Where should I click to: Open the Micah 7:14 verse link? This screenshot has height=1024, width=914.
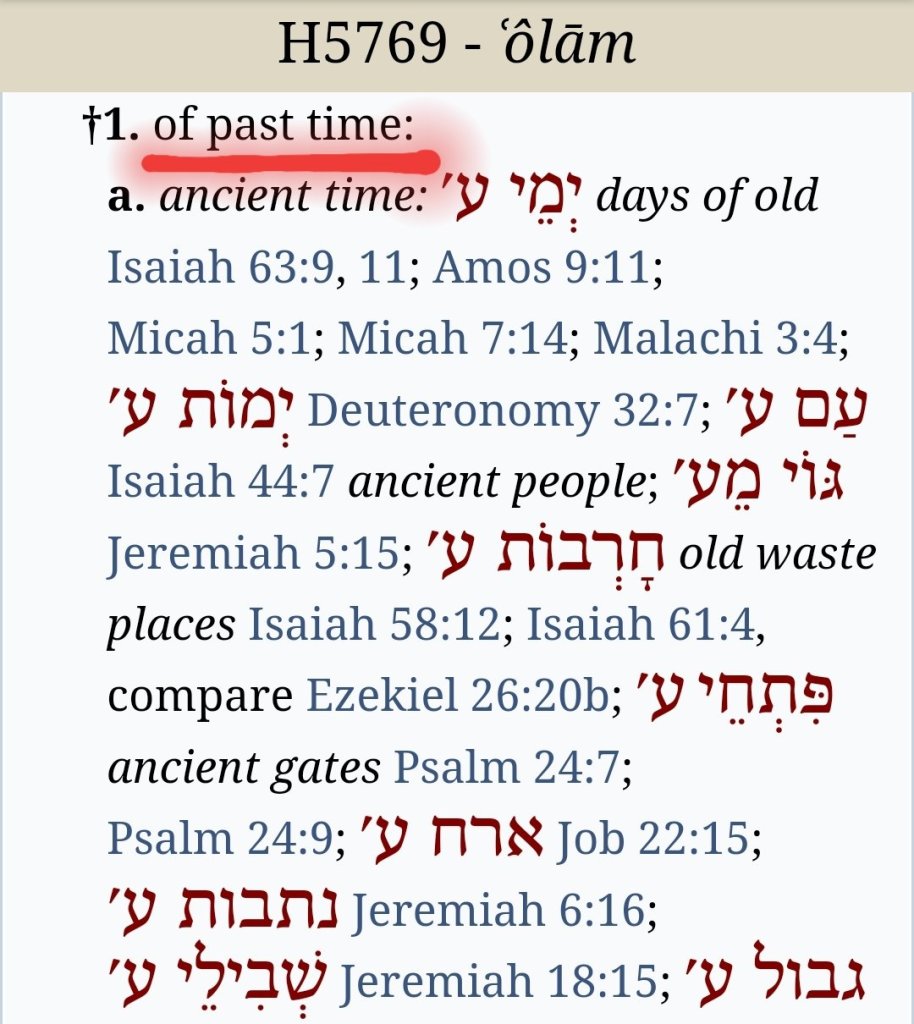point(455,339)
